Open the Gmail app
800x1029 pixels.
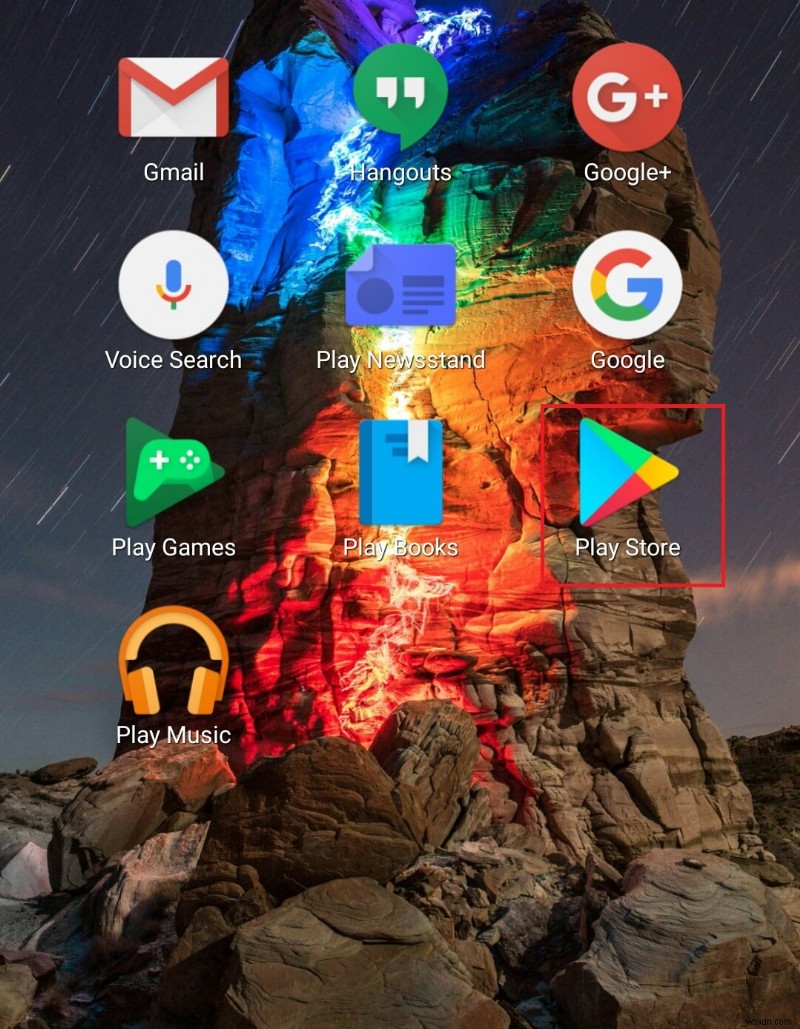pos(173,98)
